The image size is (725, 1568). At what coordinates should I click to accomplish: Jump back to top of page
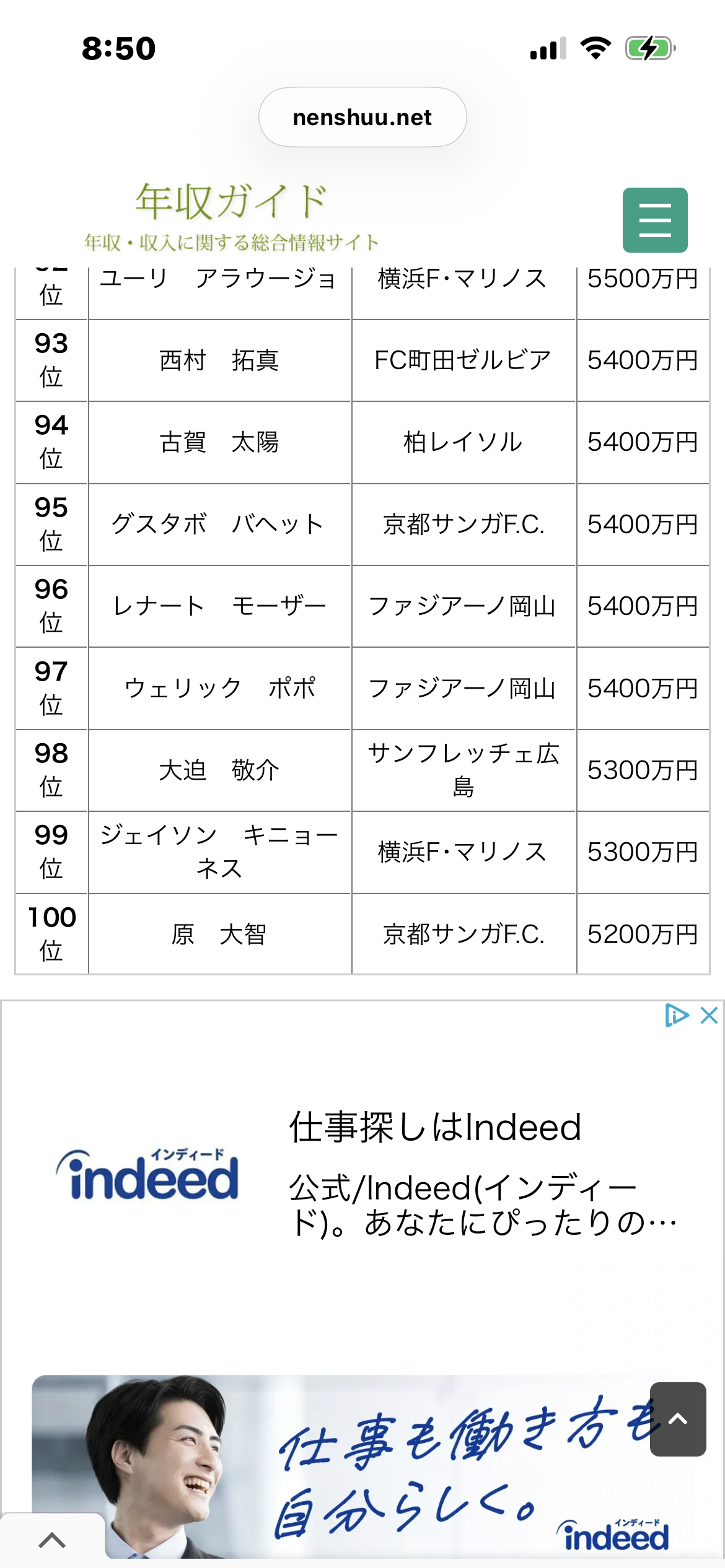point(678,1419)
